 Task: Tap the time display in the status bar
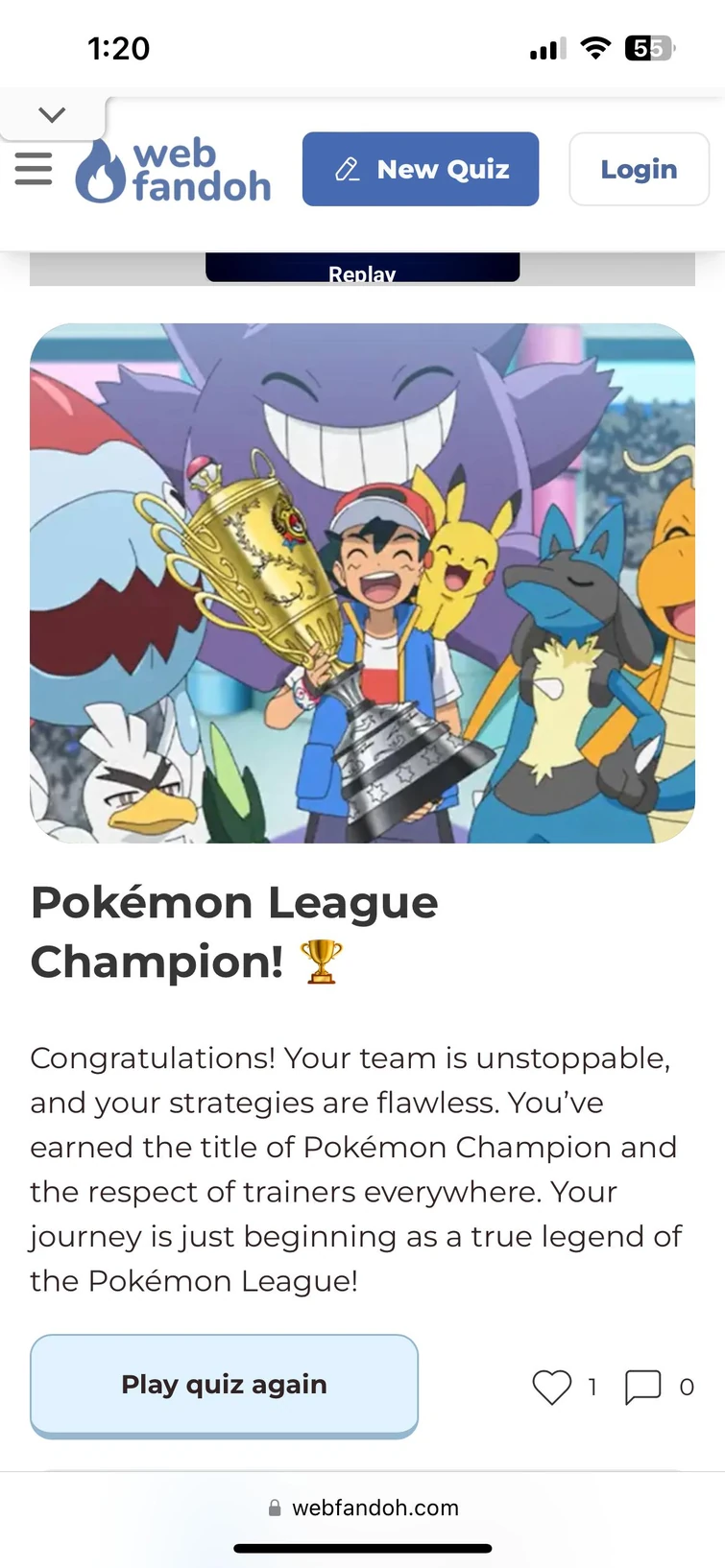pos(119,48)
